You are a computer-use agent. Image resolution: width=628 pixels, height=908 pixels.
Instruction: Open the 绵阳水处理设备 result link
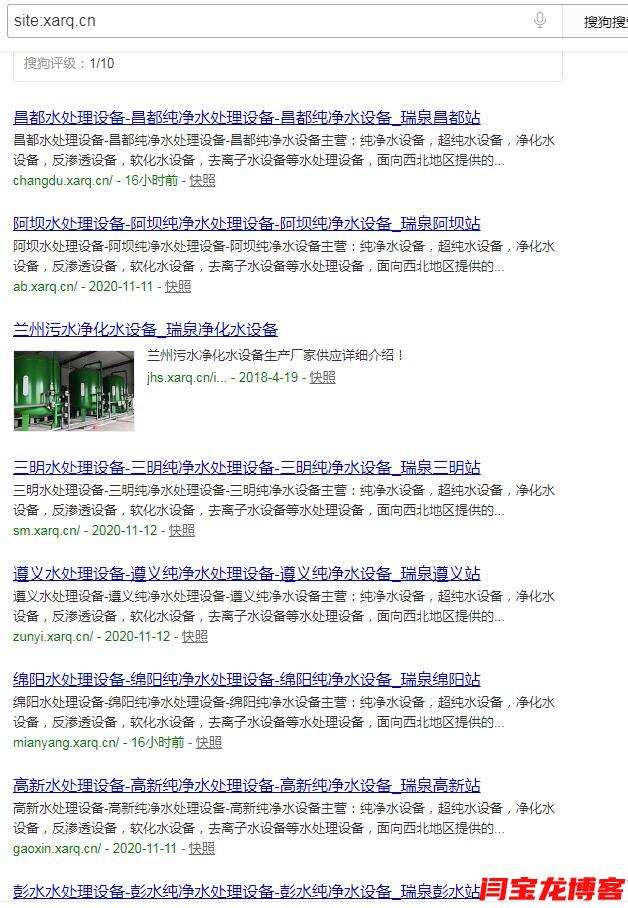click(x=246, y=679)
